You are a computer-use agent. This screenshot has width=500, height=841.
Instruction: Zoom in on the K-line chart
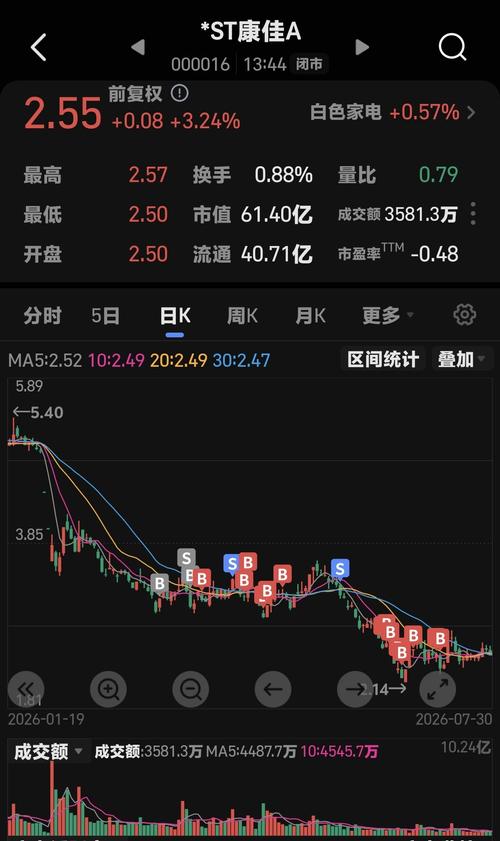(x=108, y=689)
